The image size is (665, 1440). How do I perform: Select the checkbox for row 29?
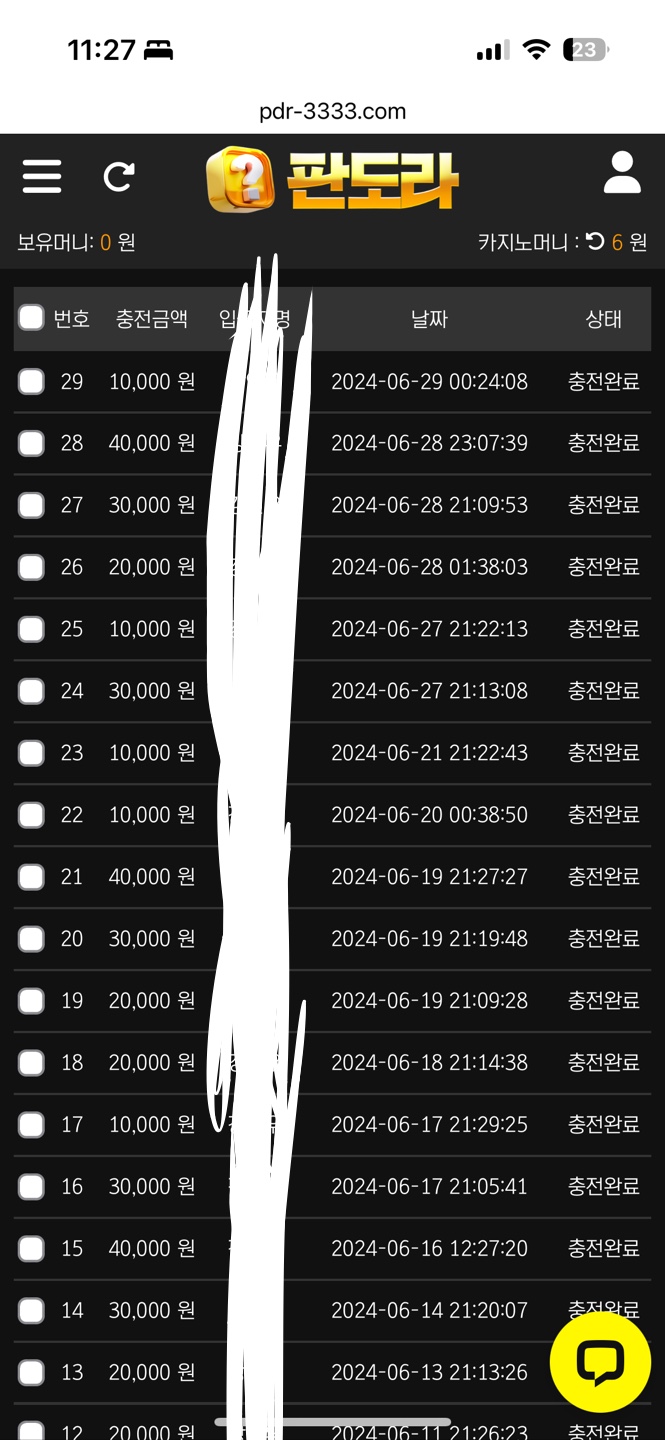31,381
